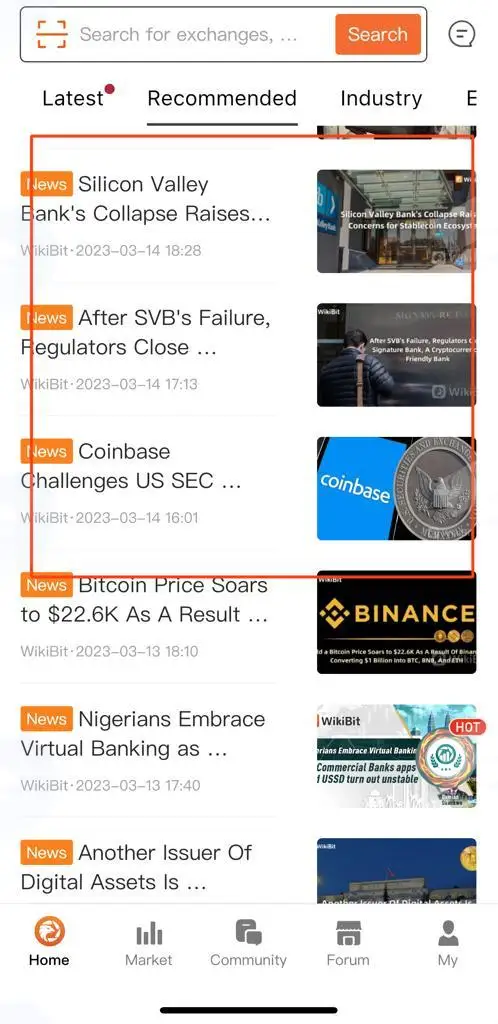Open the Forum tab
The width and height of the screenshot is (498, 1024).
[x=348, y=942]
